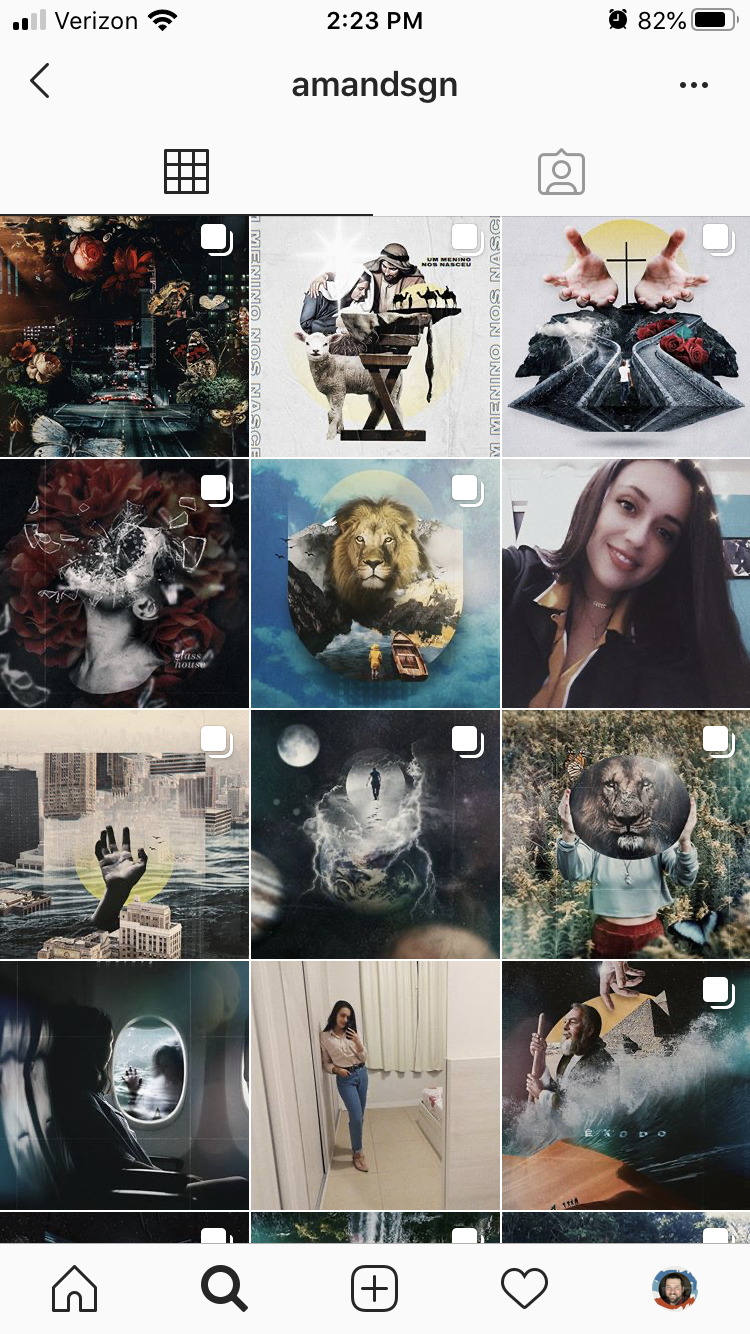Open the Exodo pyramid post
Image resolution: width=750 pixels, height=1334 pixels.
(626, 1086)
